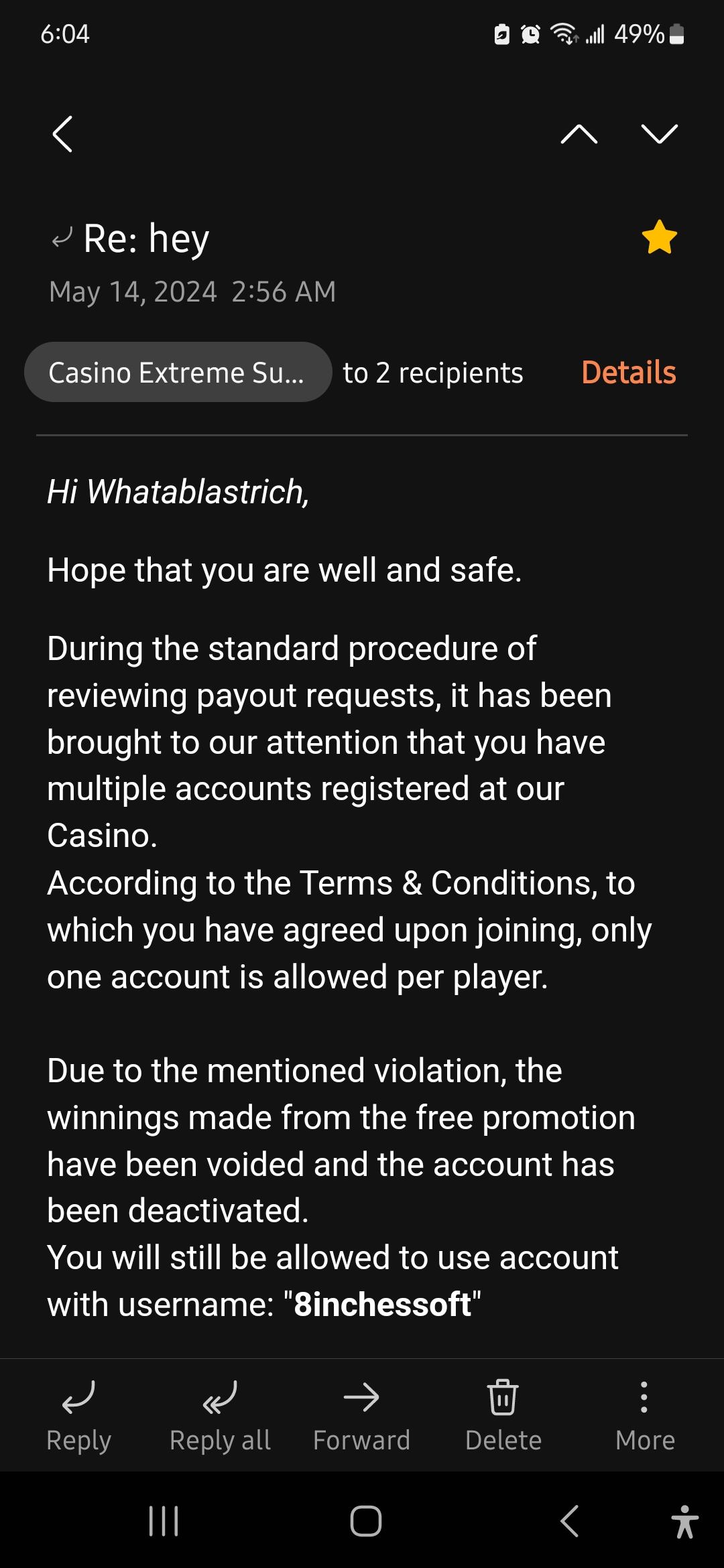Tap the system home button

365,1521
